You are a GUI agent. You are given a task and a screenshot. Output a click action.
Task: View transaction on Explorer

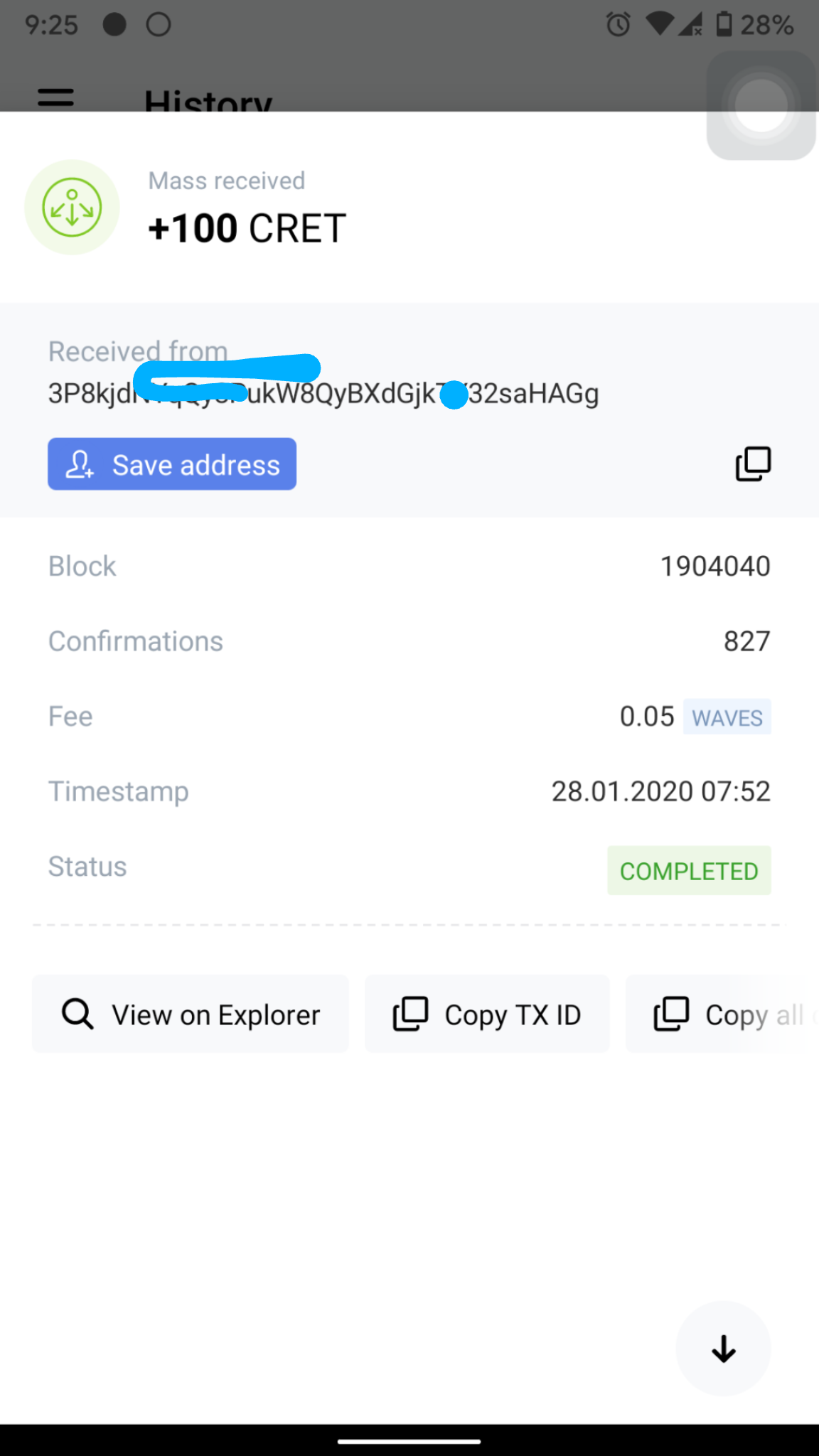click(191, 1015)
